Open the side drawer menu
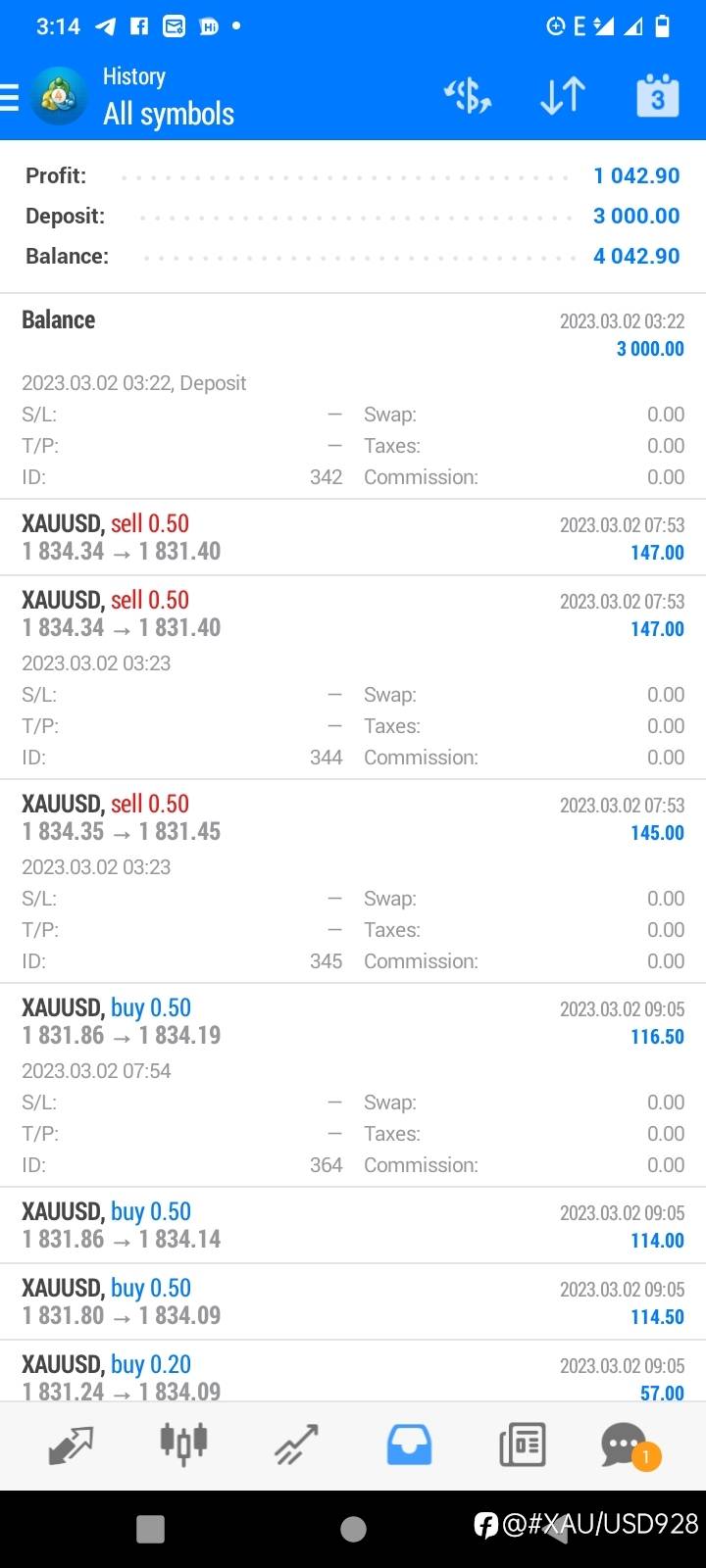The image size is (706, 1568). [10, 97]
